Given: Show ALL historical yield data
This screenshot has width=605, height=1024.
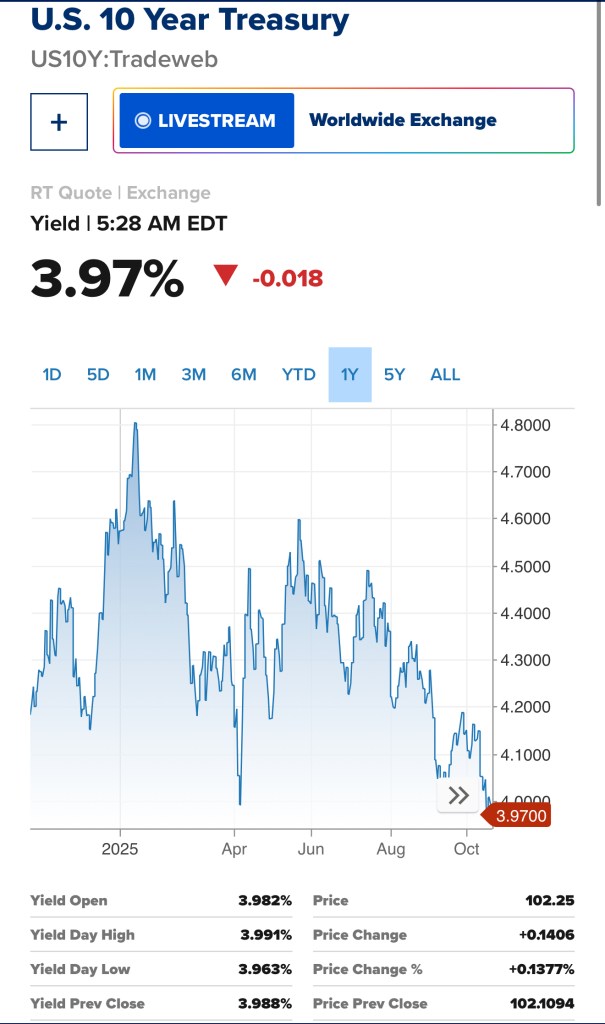Looking at the screenshot, I should (445, 375).
